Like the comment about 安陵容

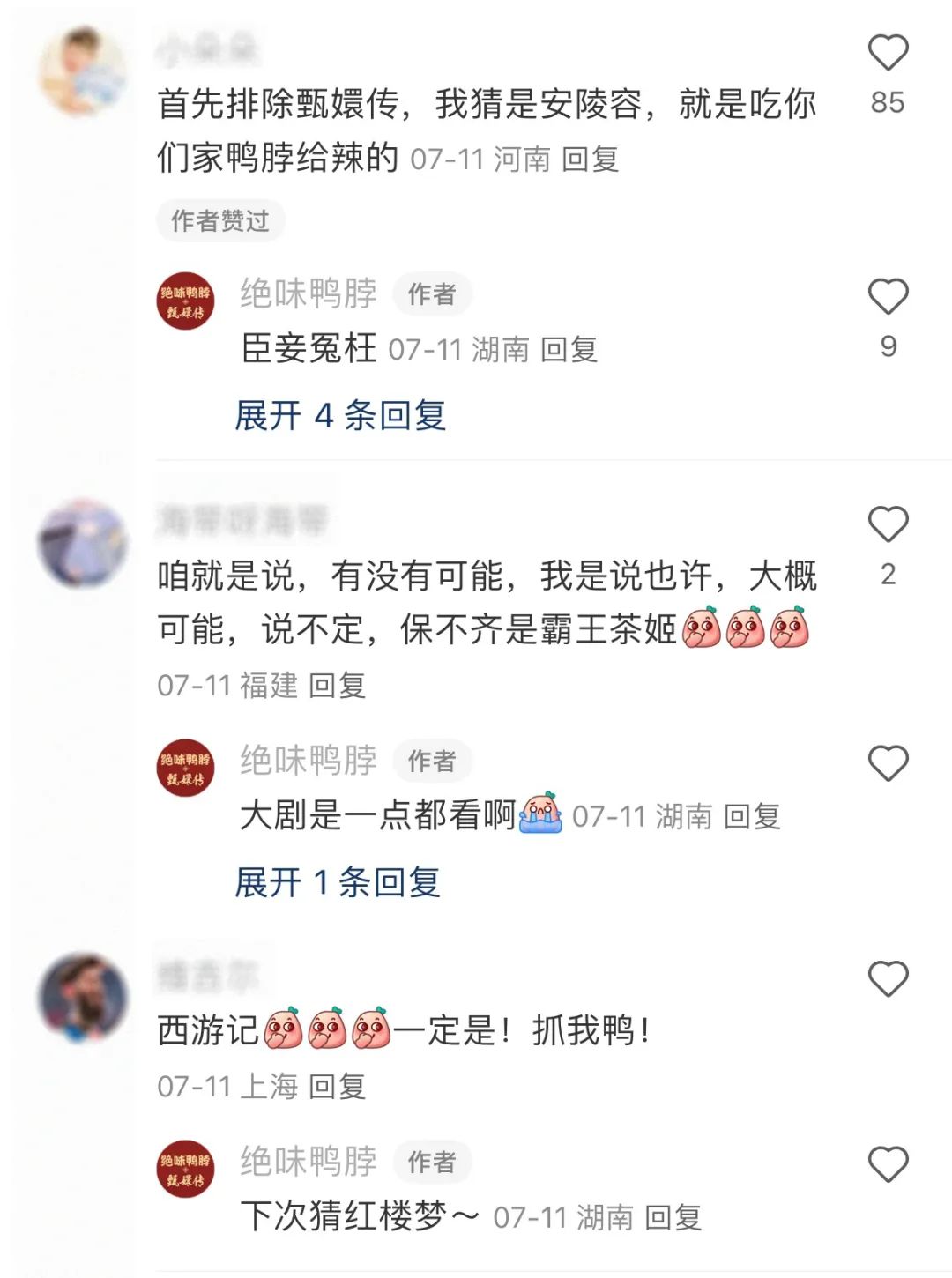[888, 54]
